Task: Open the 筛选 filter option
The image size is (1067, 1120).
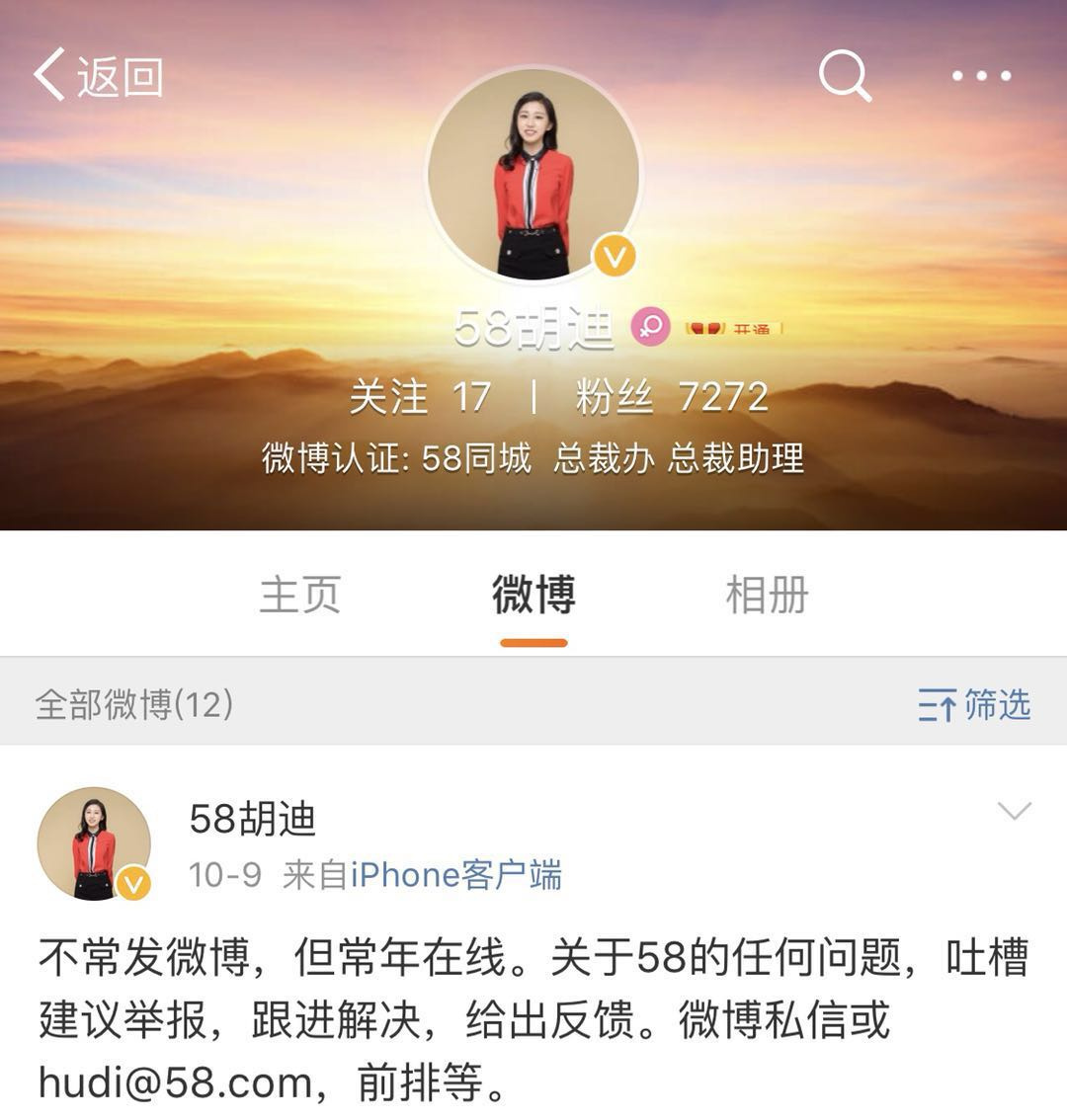Action: 974,705
